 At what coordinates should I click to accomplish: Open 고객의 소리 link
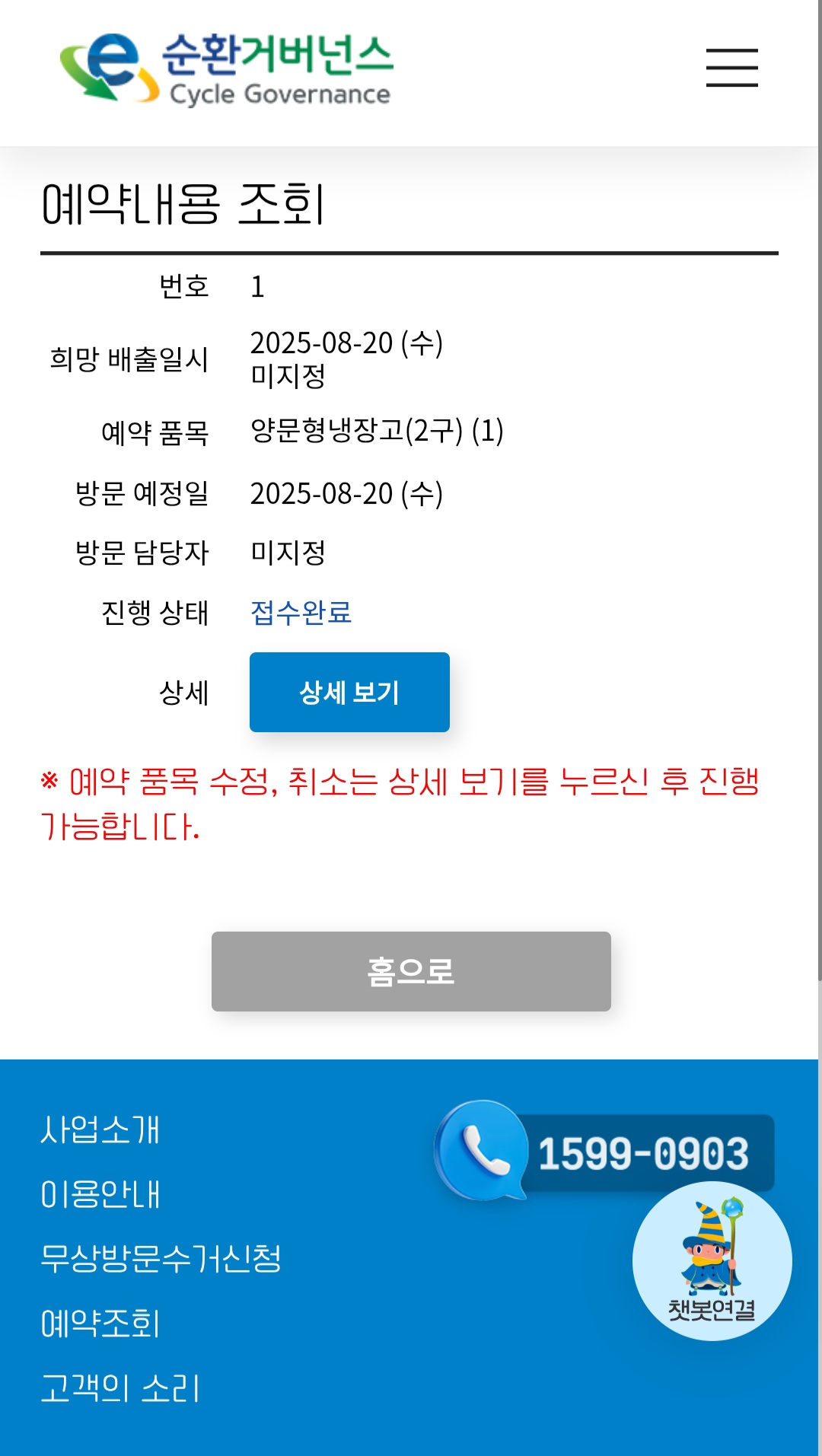120,1388
